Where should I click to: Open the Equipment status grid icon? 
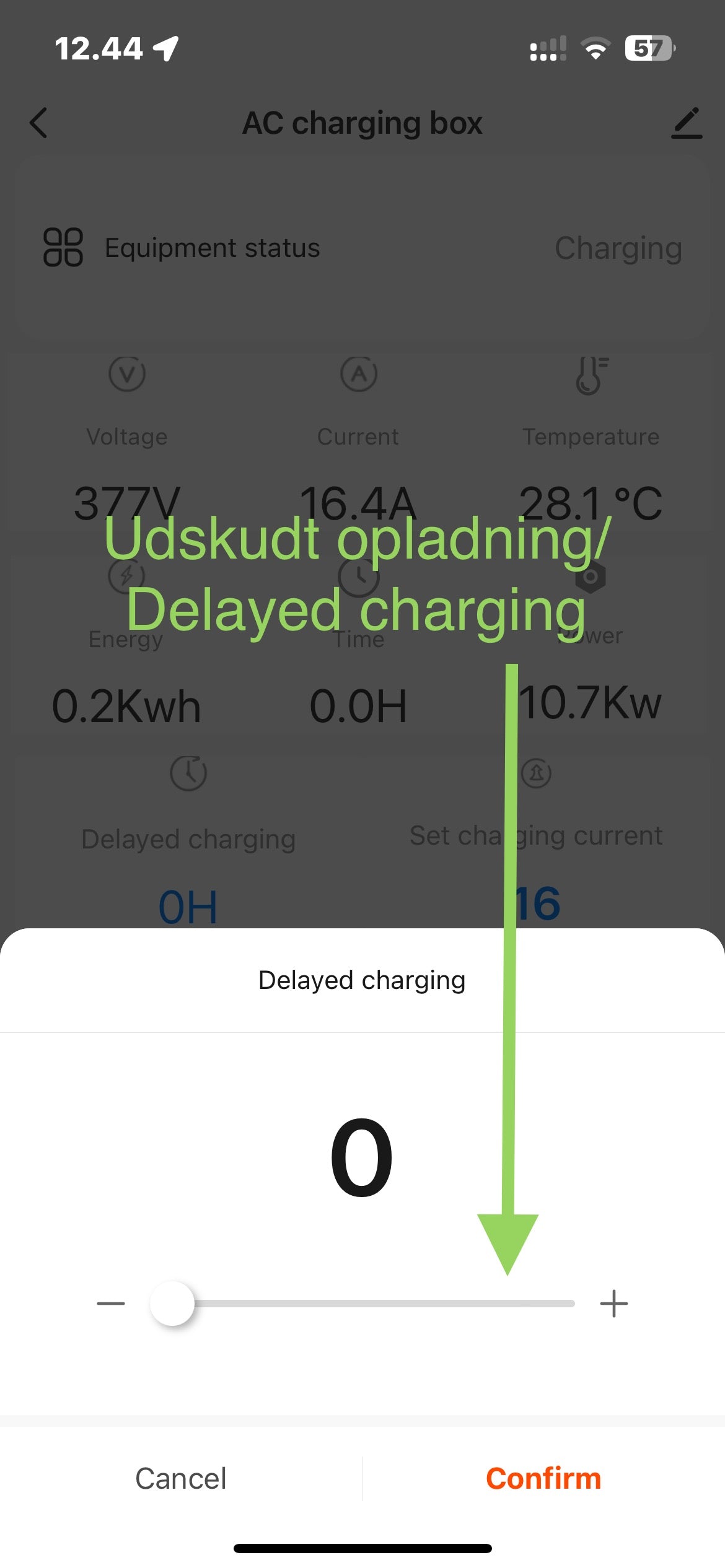(64, 248)
